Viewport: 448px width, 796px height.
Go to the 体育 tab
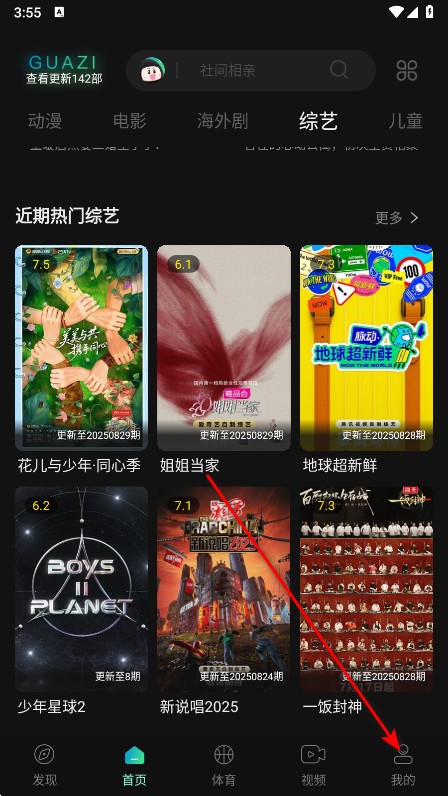coord(223,765)
